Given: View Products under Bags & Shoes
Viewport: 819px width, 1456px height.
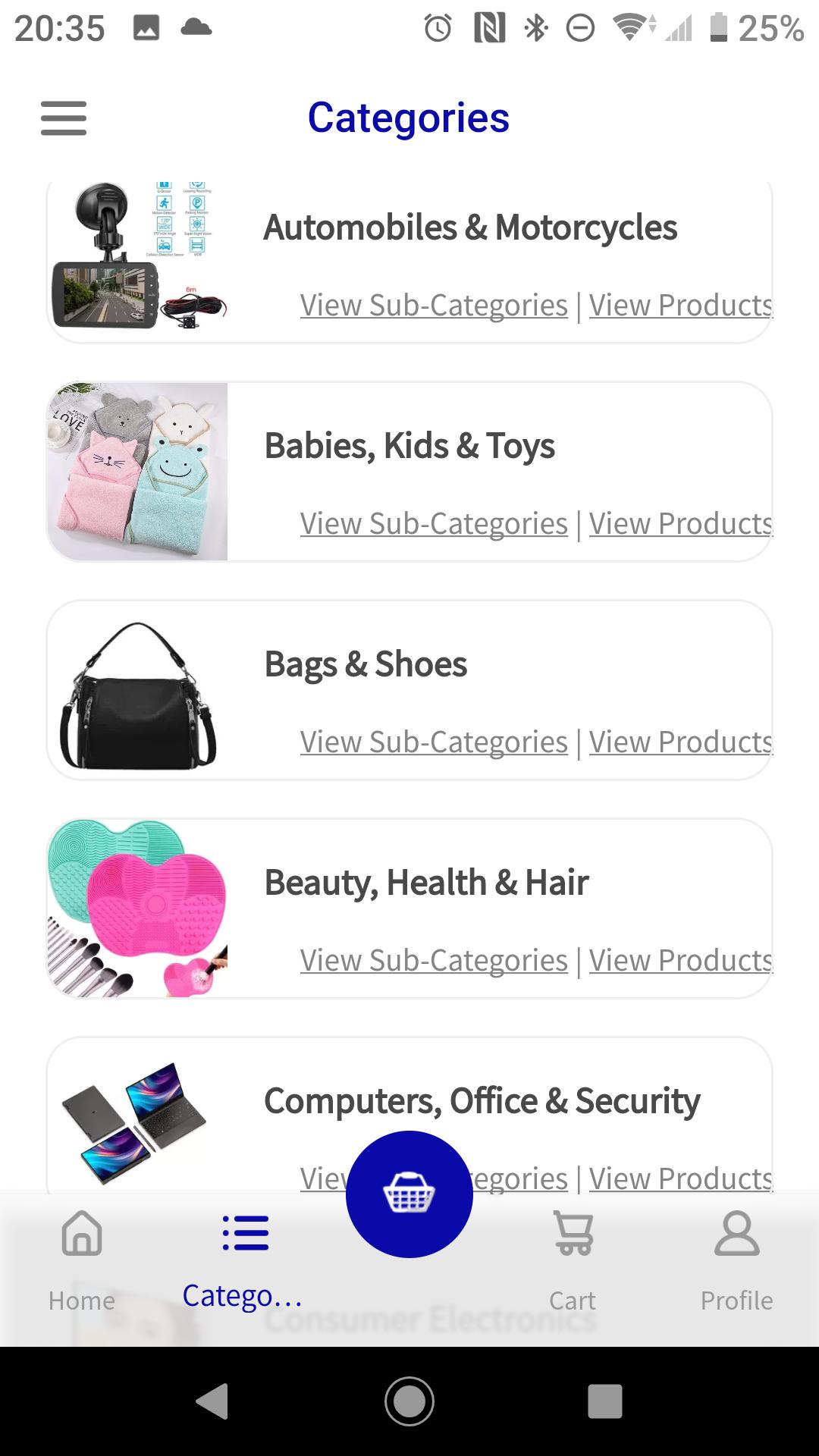Looking at the screenshot, I should pos(680,742).
